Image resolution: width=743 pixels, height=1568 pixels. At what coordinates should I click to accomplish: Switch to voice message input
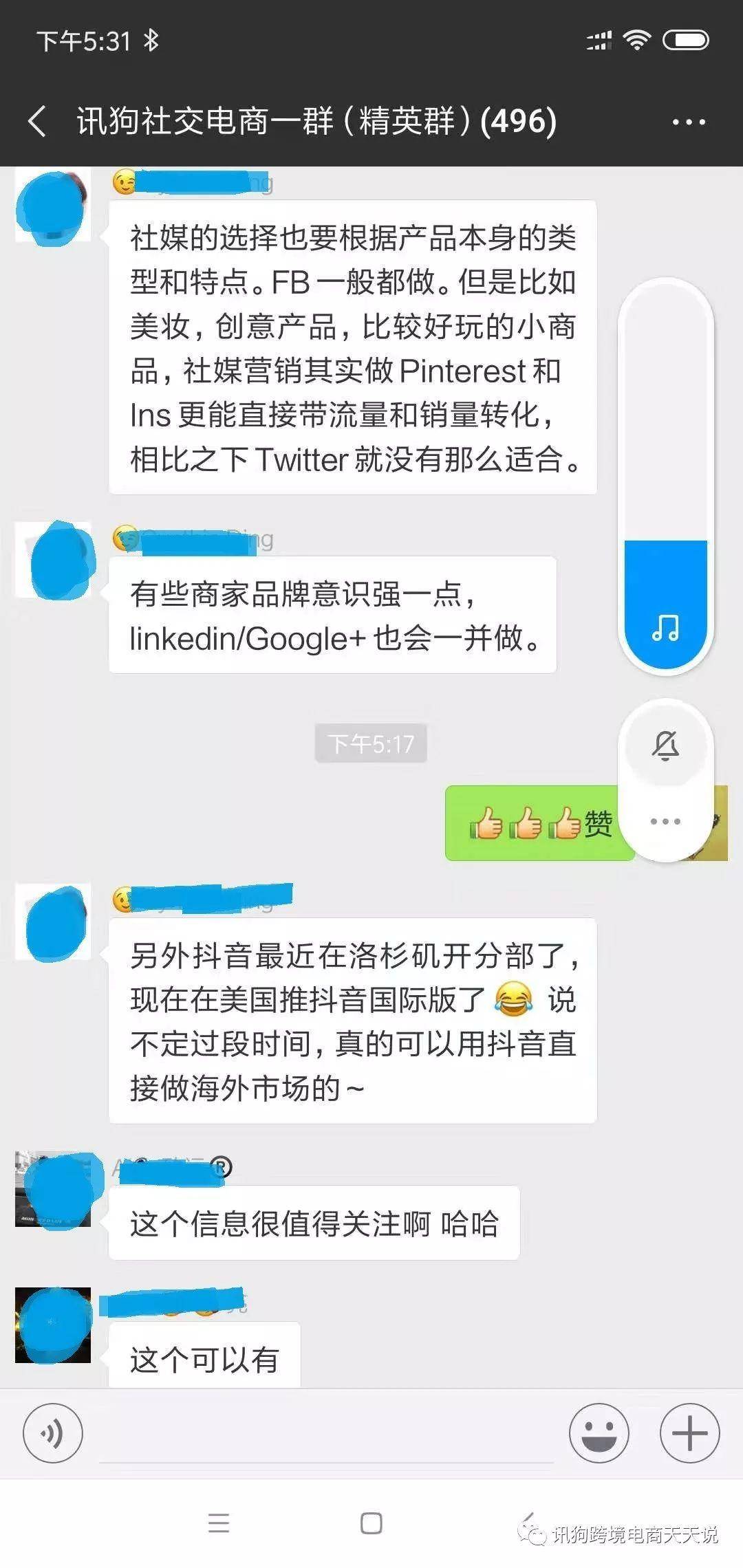pos(52,1433)
